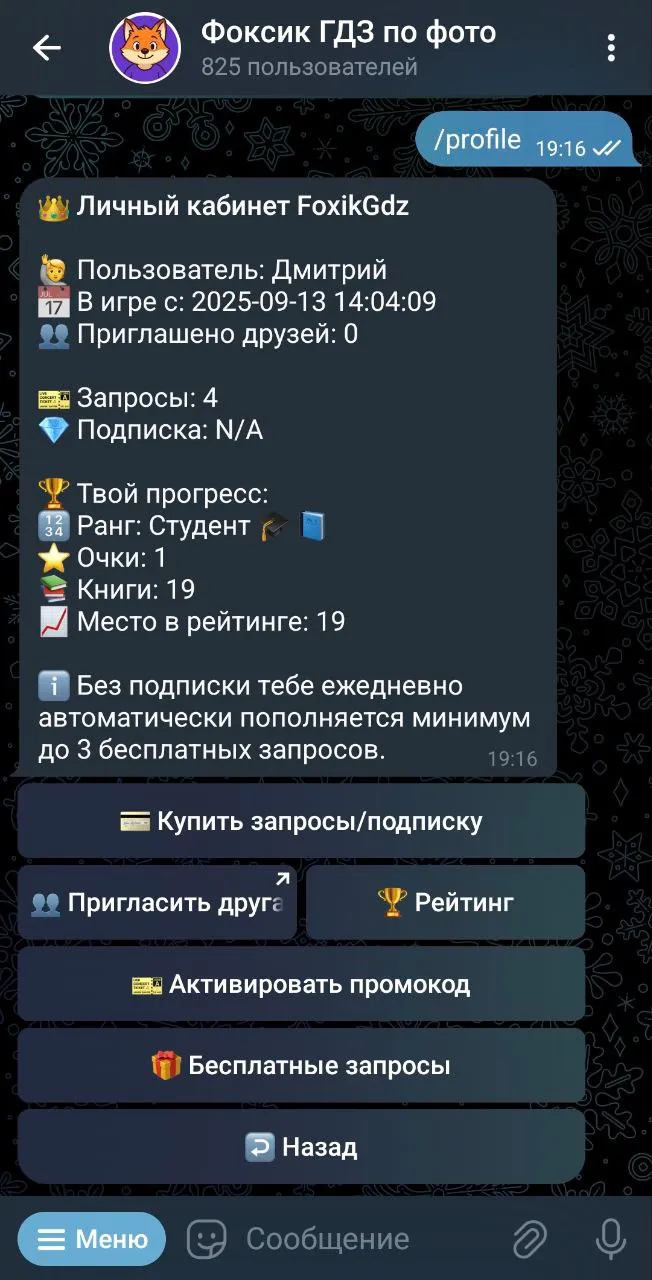Tap Купить запросы/подписку button
The image size is (652, 1280).
click(x=301, y=821)
